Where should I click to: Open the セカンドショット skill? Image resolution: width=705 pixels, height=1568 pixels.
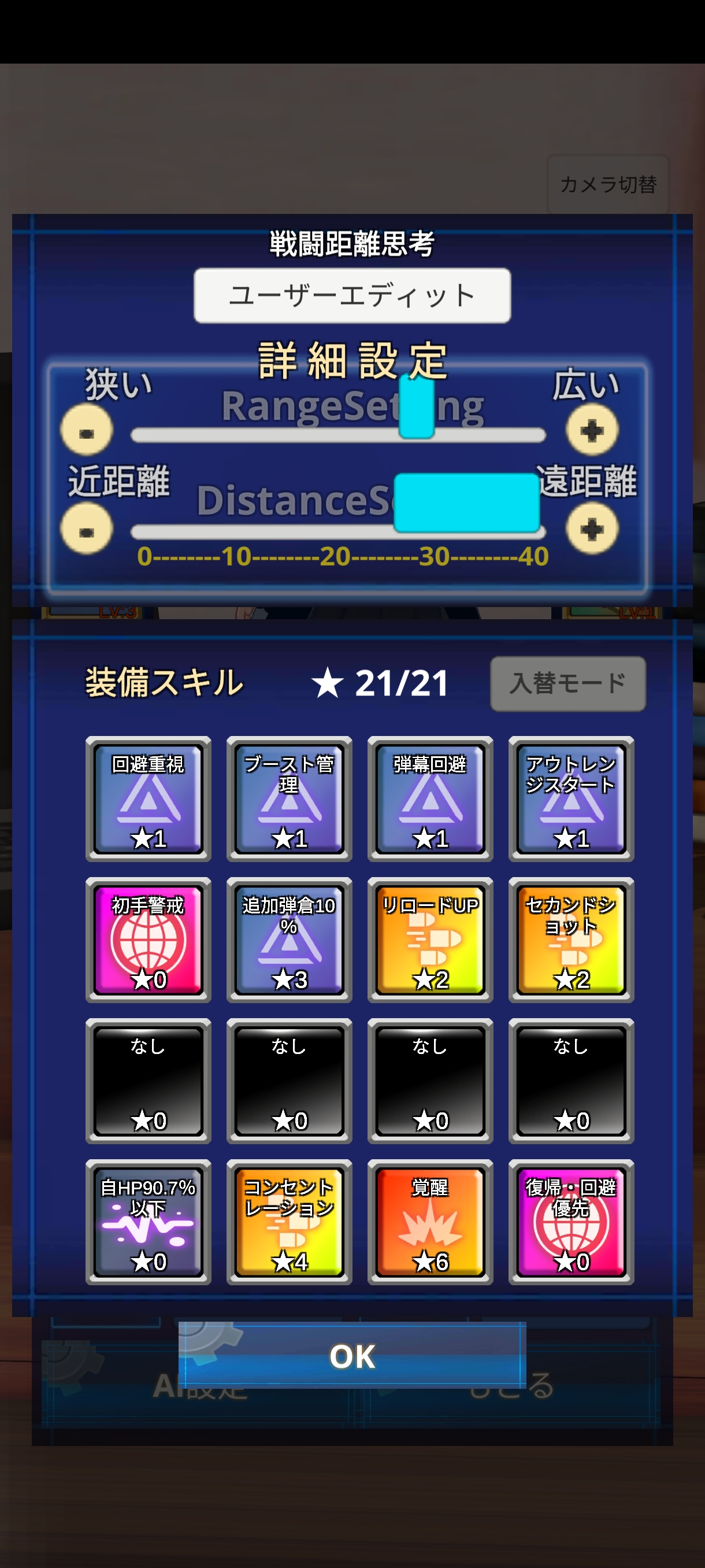point(571,940)
